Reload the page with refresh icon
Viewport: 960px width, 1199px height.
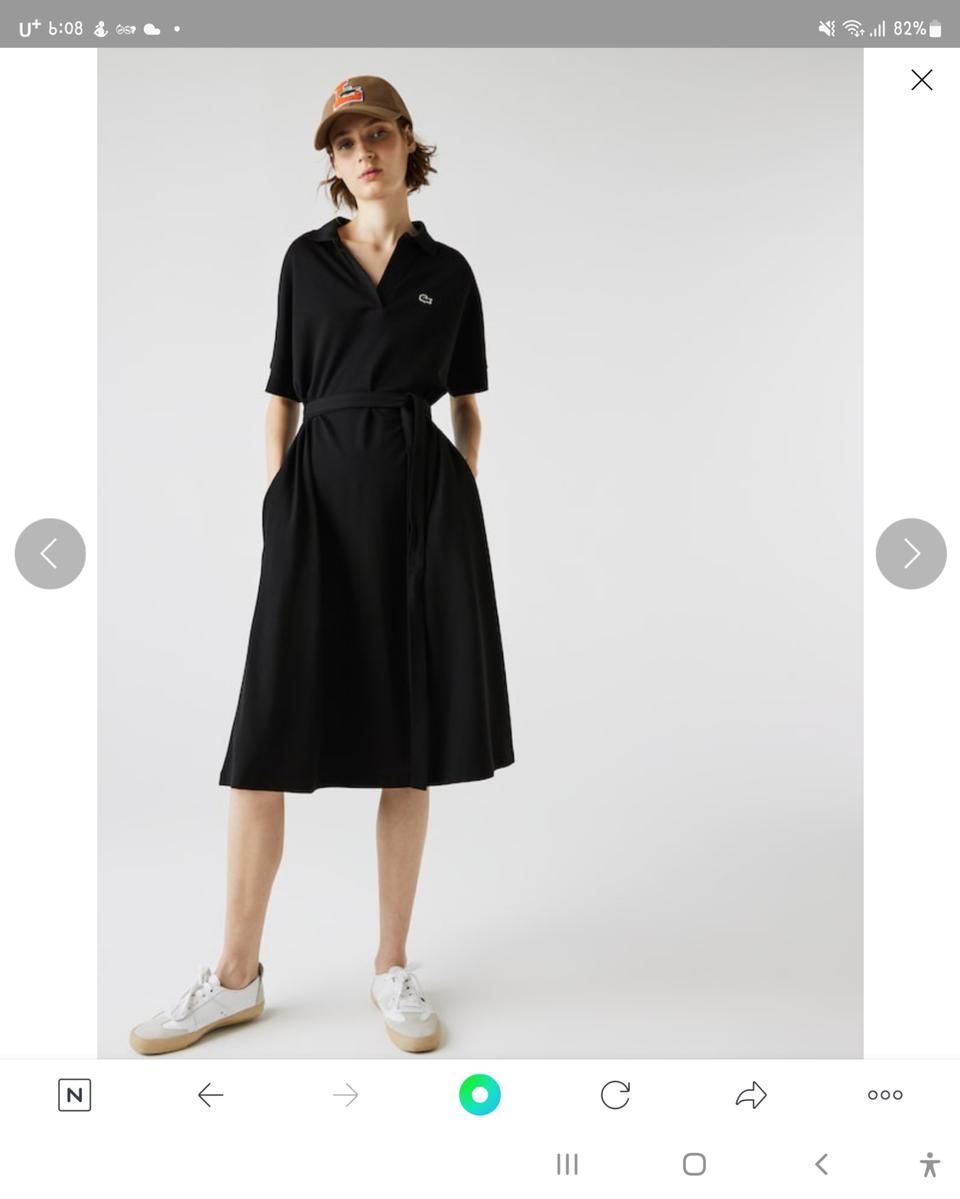pos(615,1095)
